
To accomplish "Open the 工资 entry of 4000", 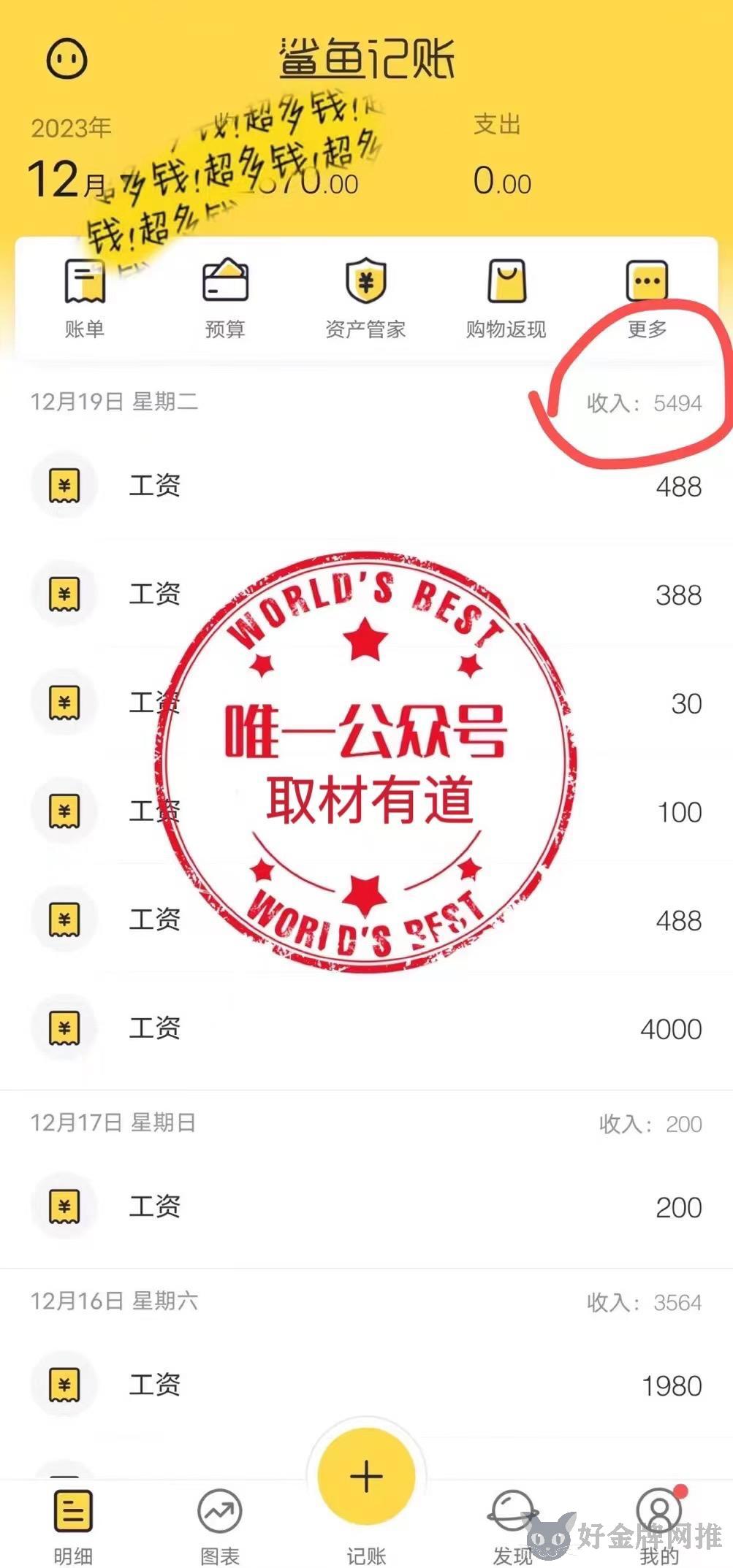I will (x=365, y=1028).
